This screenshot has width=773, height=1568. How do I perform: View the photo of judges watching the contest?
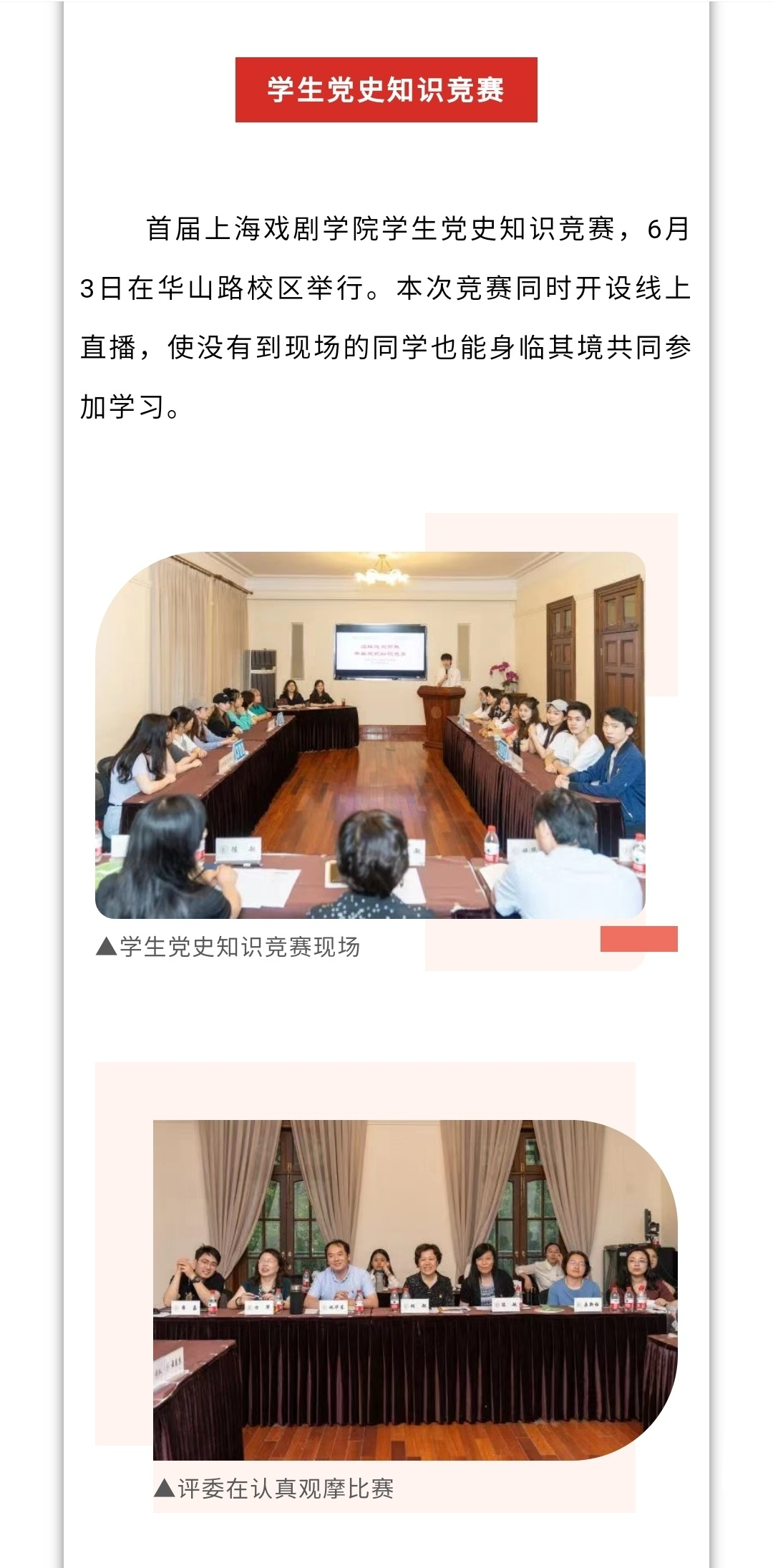414,1289
